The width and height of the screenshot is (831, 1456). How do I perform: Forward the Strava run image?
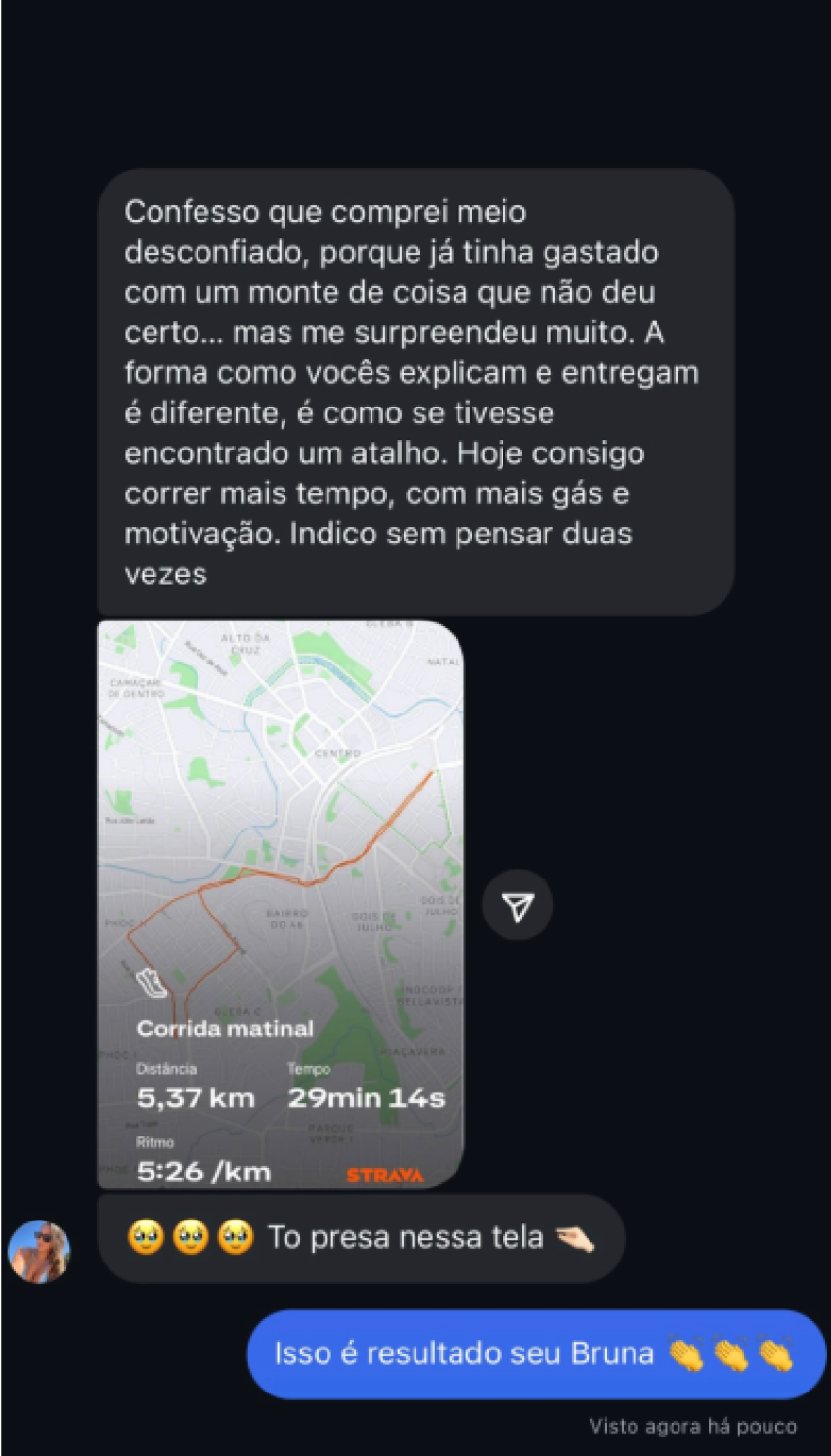pos(517,905)
